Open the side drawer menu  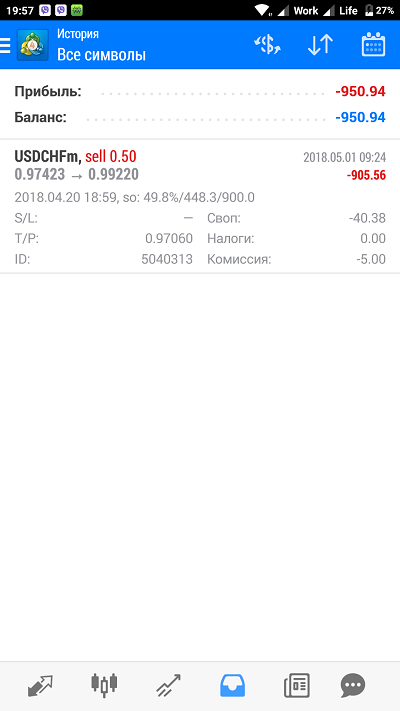tap(5, 45)
